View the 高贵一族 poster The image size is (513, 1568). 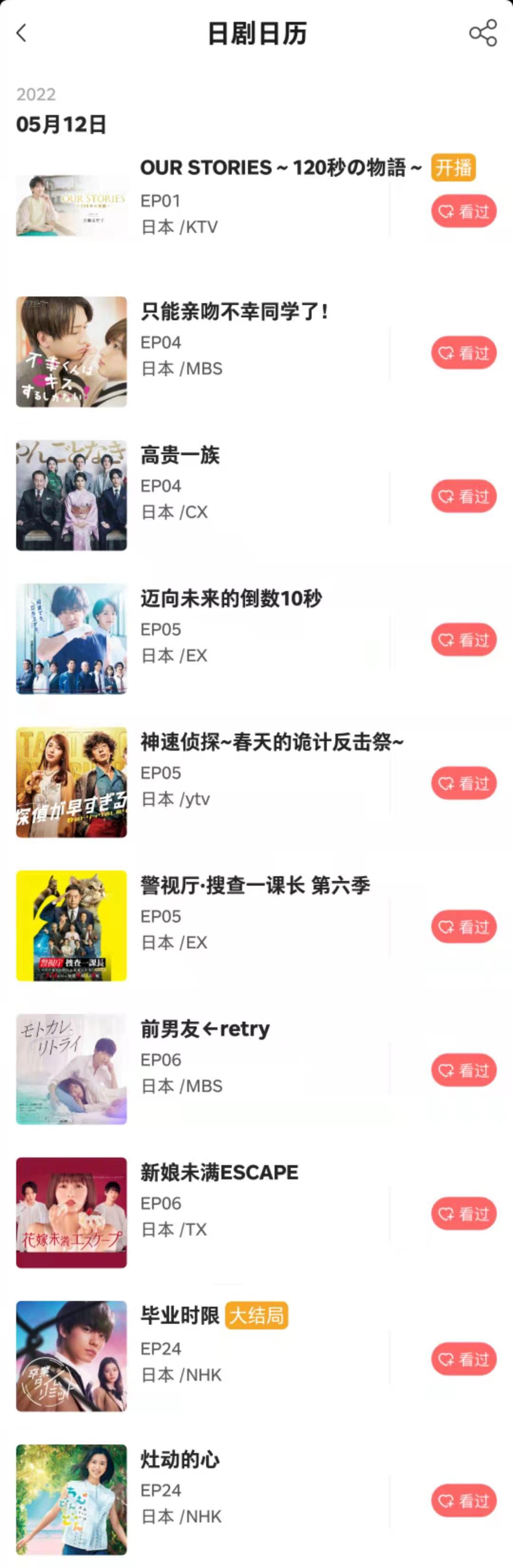[x=71, y=496]
